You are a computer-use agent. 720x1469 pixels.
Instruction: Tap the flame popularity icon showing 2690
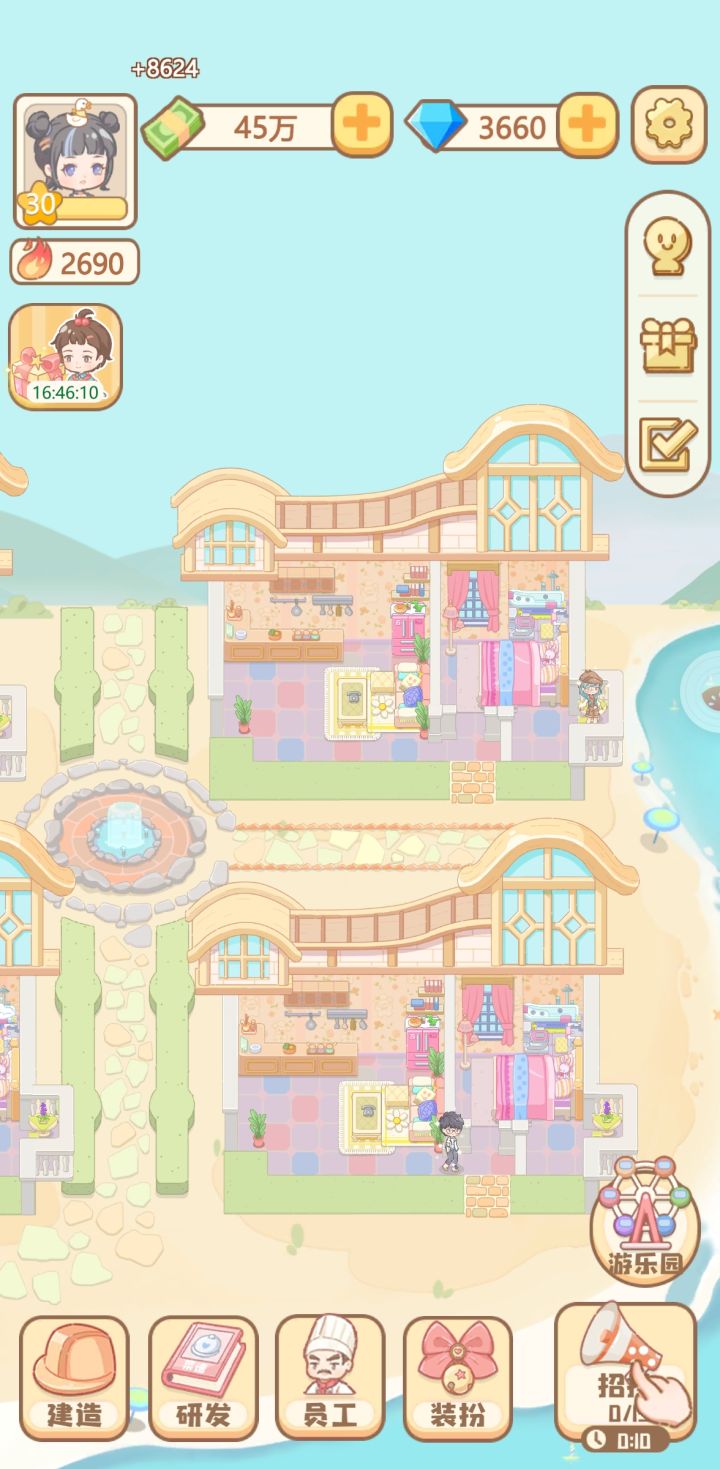[x=33, y=260]
